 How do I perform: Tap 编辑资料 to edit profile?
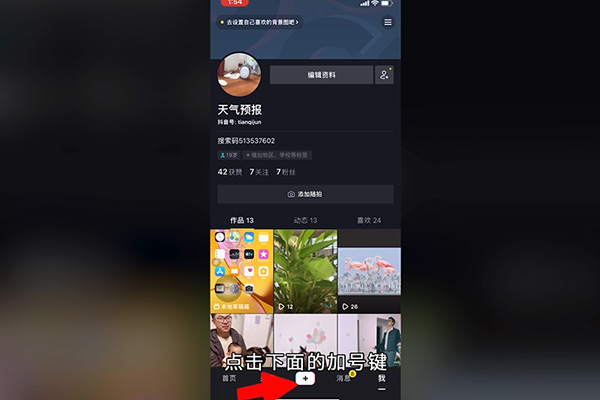320,75
